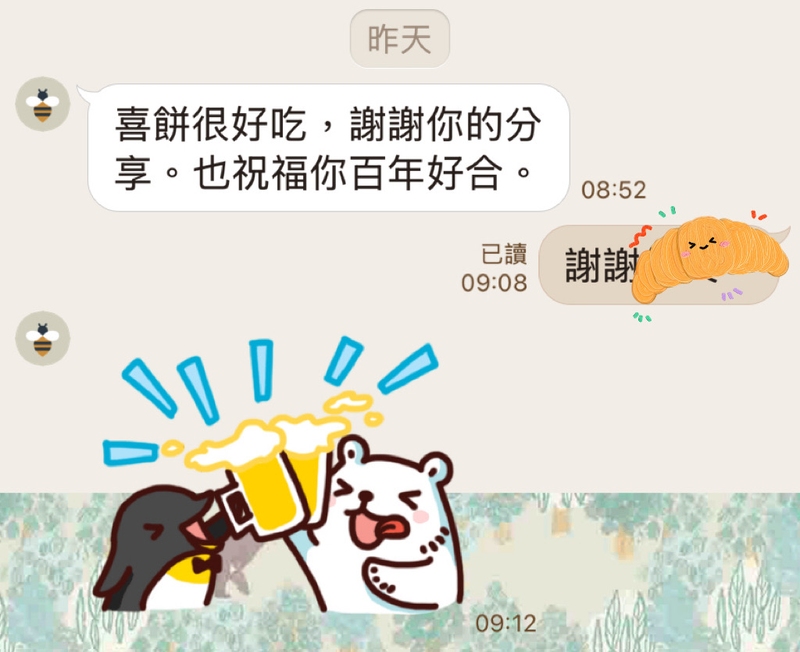Open the bee avatar beside the 喜餅很好吃 message
The height and width of the screenshot is (652, 800).
pyautogui.click(x=42, y=103)
